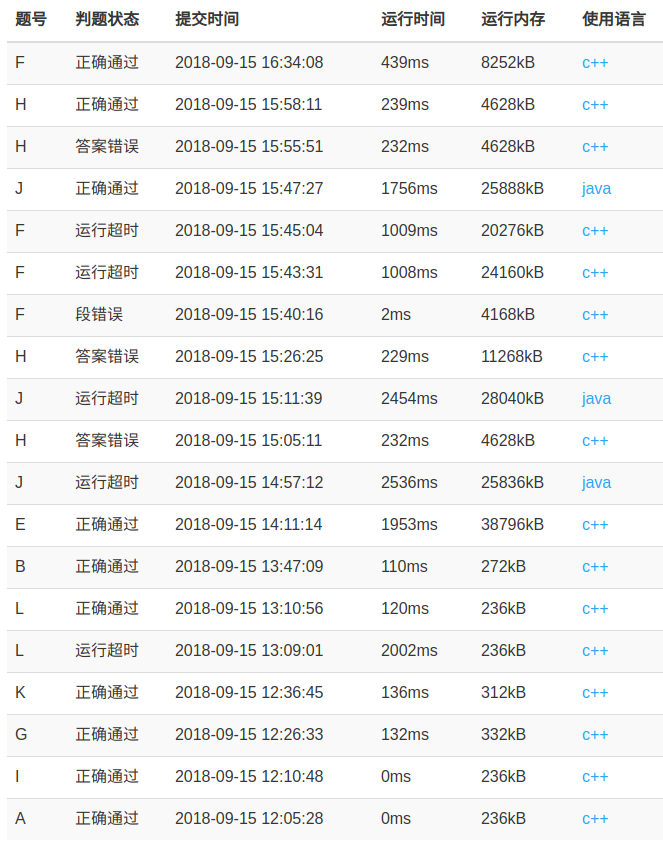Open c++ link for problem G submission
Screen dimensions: 663x843
click(595, 735)
